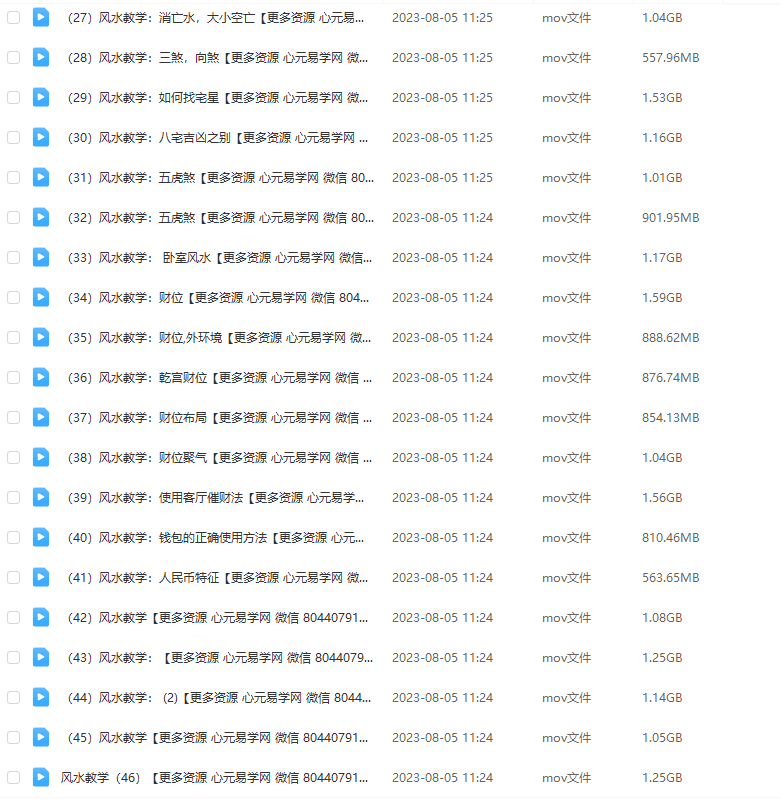The width and height of the screenshot is (781, 801).
Task: Check the box for (32) 五虎煞 901.95MB
Action: pyautogui.click(x=14, y=218)
